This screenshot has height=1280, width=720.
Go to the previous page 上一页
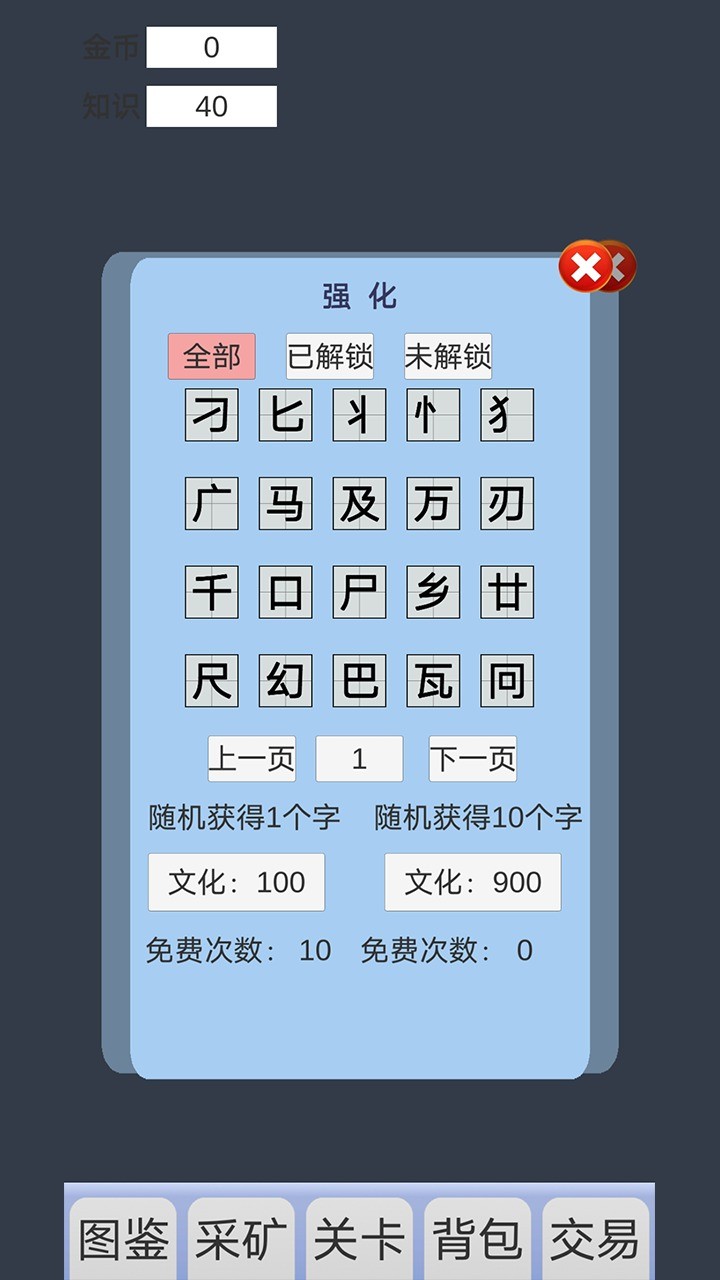252,759
